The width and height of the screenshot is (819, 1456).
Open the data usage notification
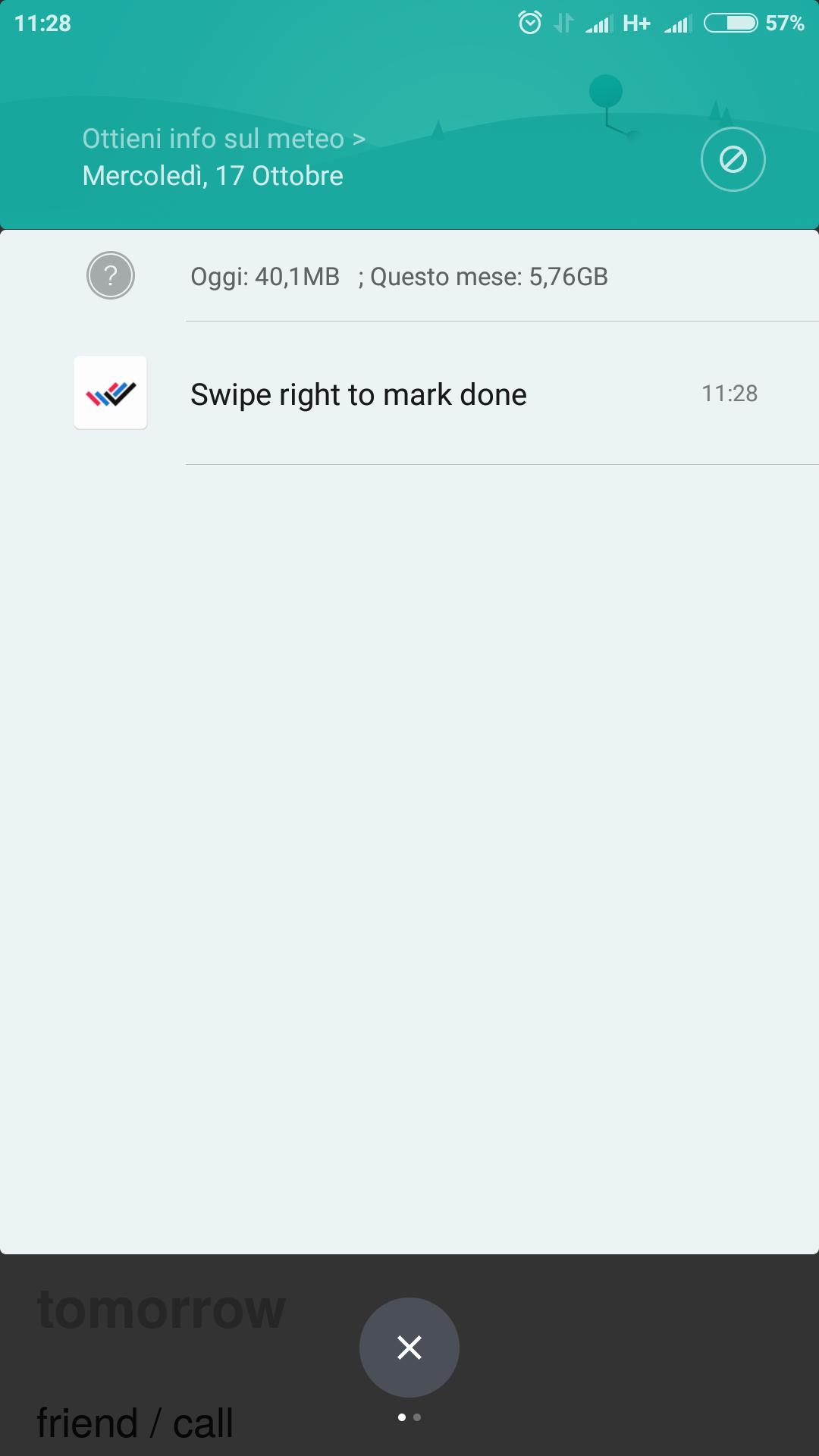[x=399, y=277]
